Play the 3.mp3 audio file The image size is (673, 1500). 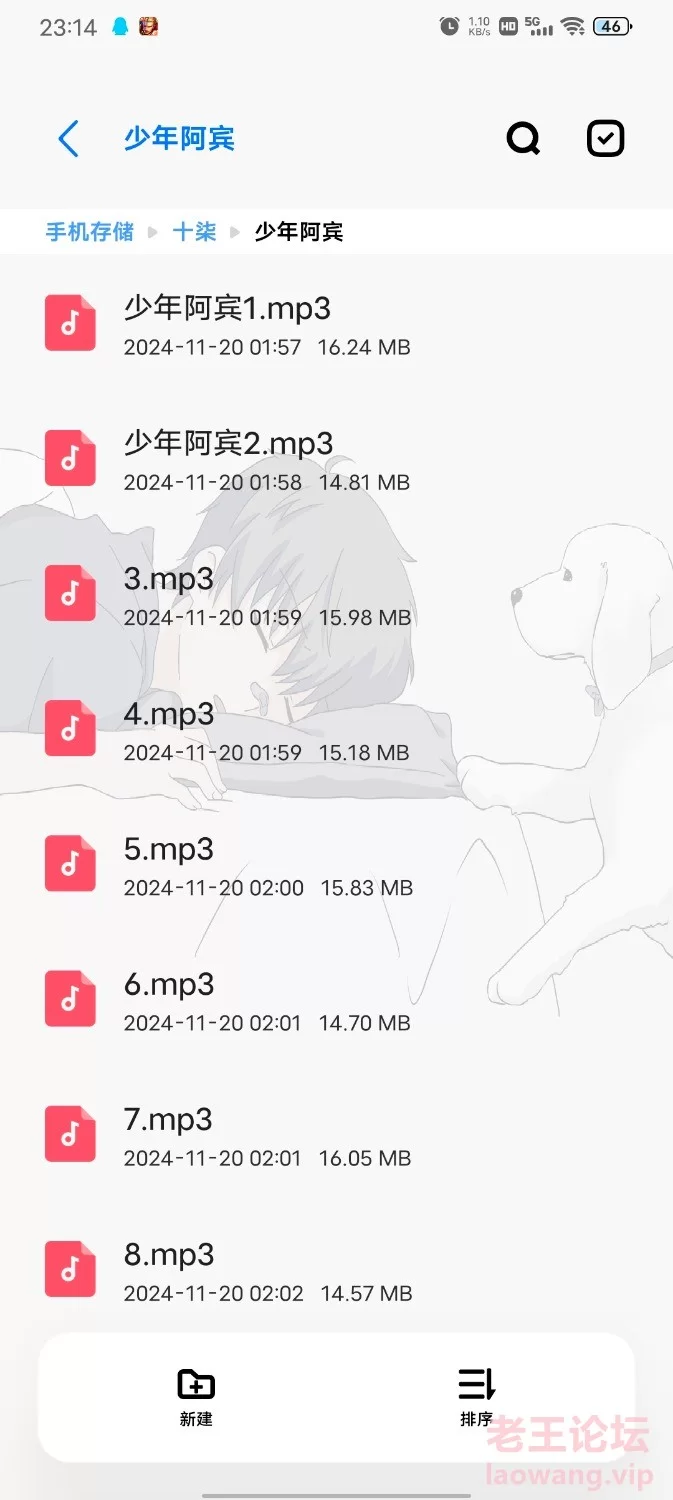[x=336, y=593]
